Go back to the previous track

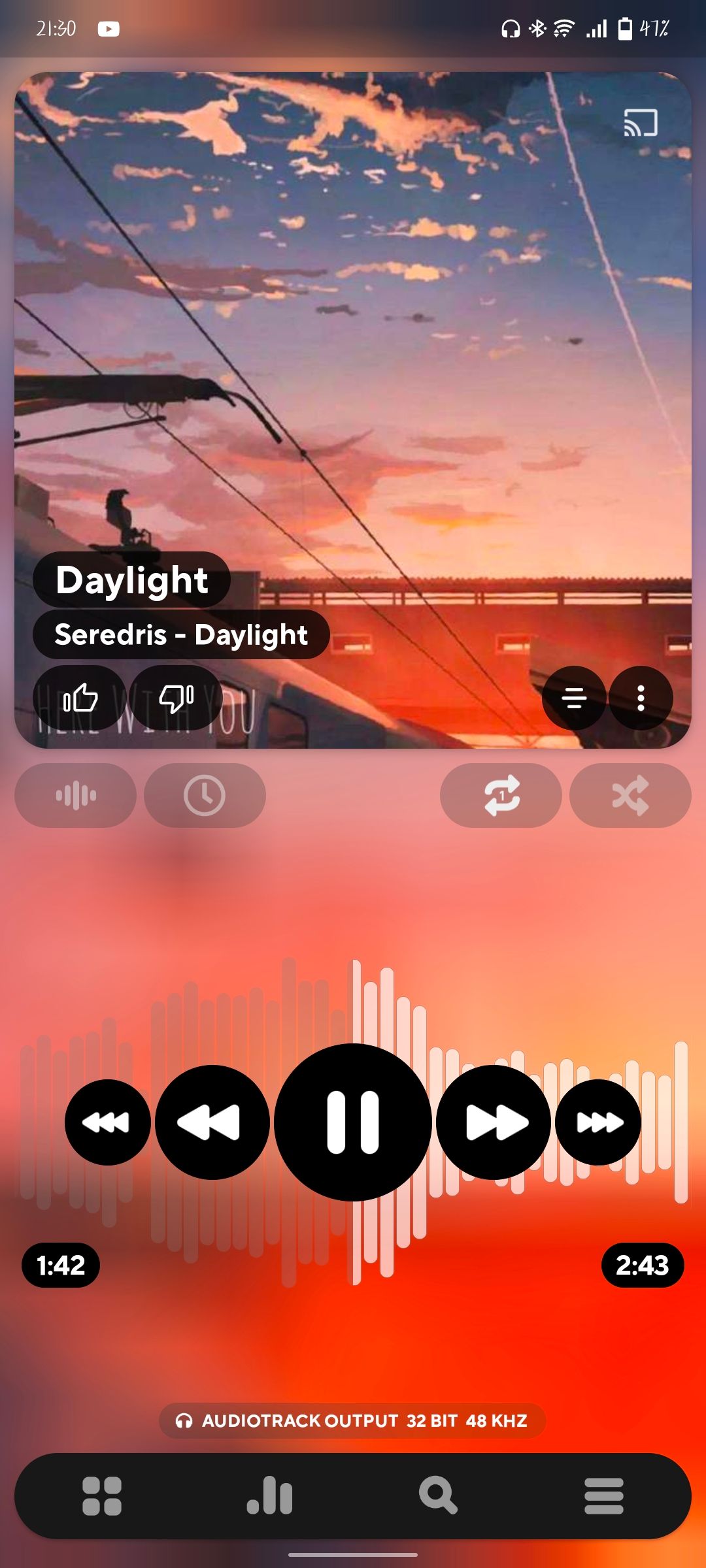click(212, 1122)
